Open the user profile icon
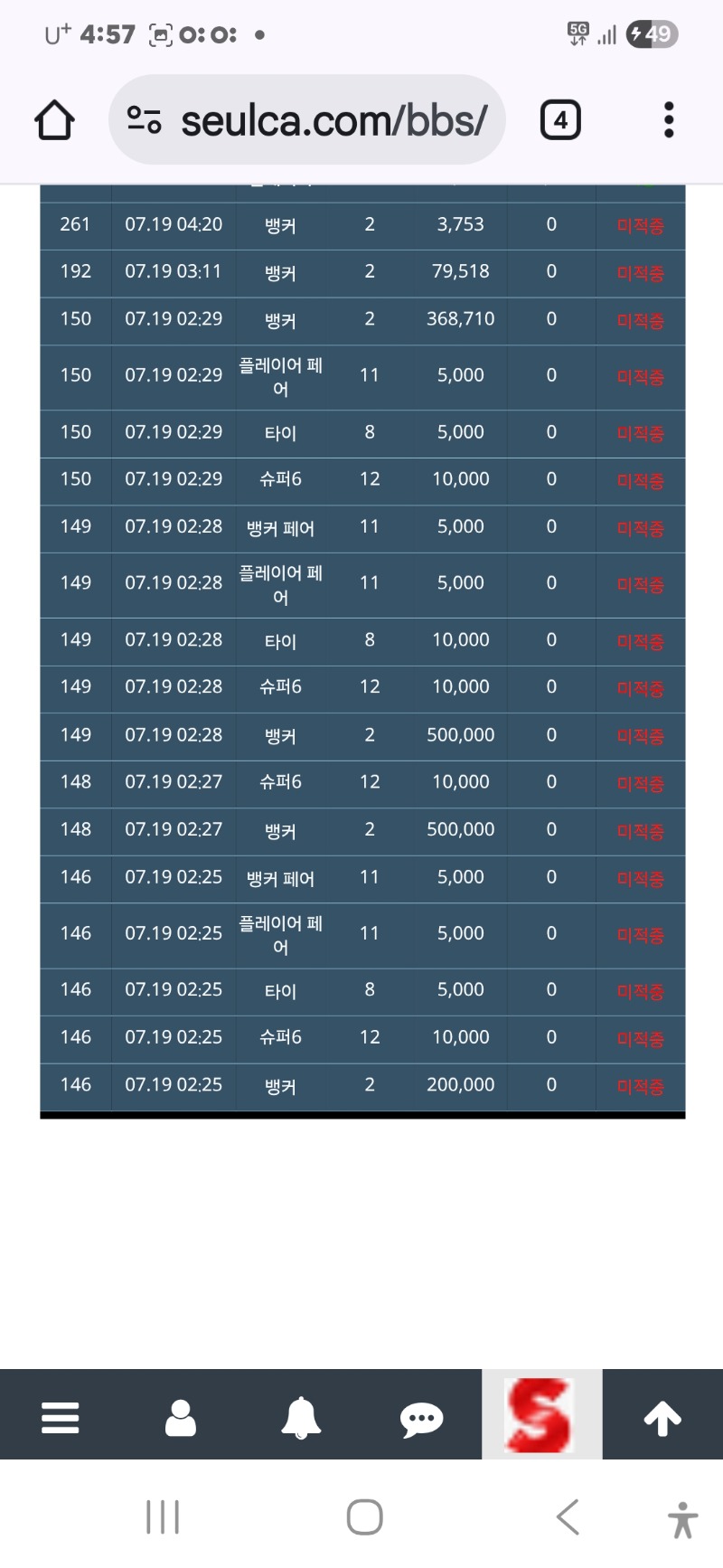723x1568 pixels. point(181,1417)
